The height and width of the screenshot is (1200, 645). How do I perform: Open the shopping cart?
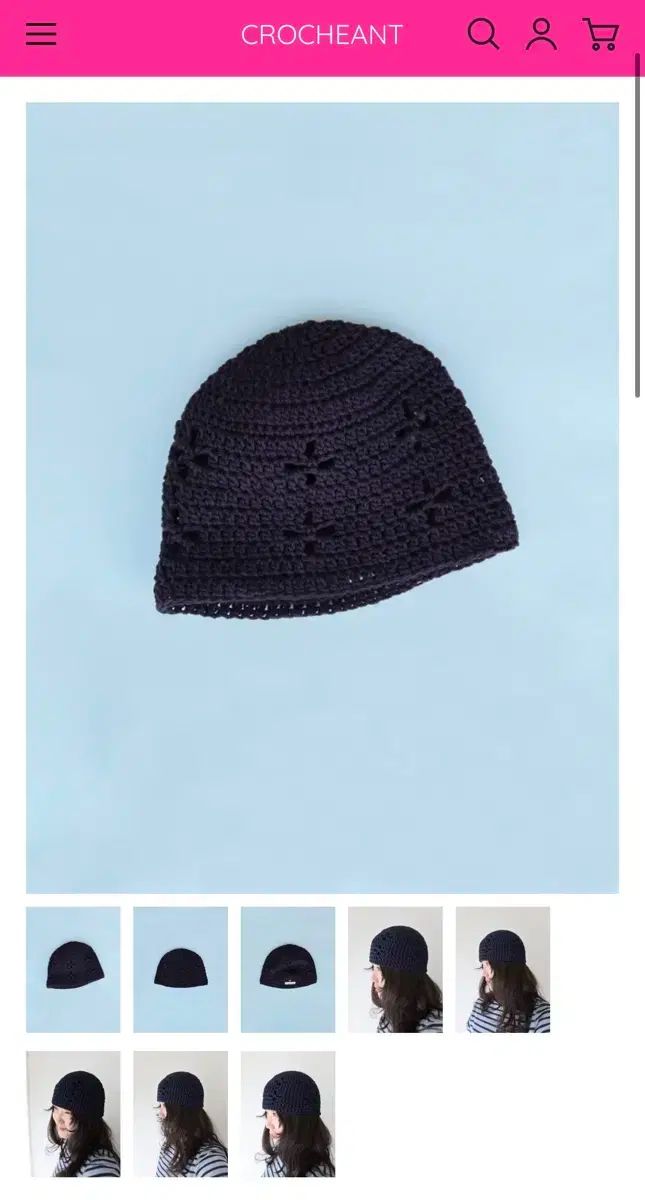(x=600, y=34)
